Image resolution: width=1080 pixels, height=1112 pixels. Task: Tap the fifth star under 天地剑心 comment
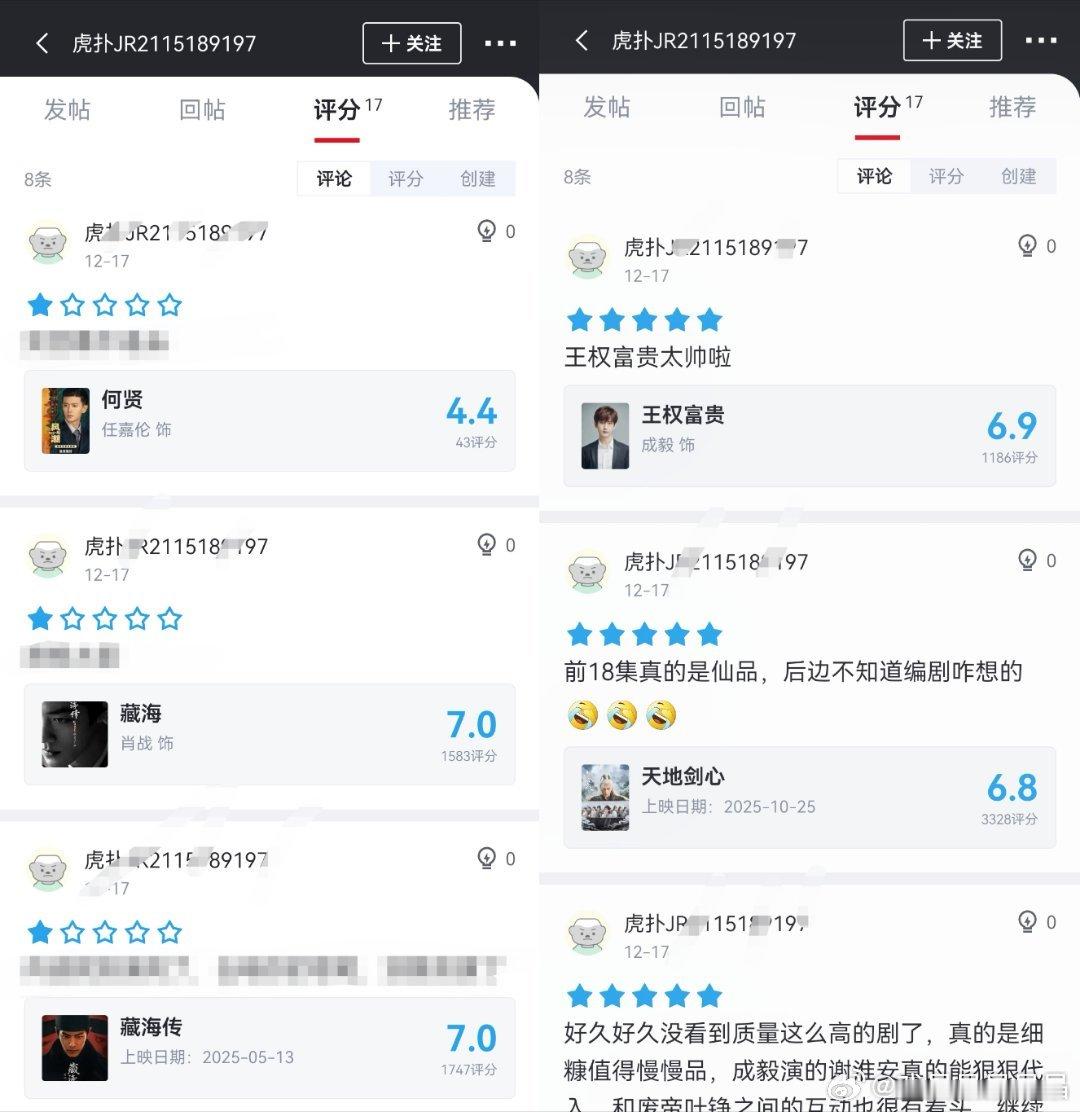[x=709, y=633]
